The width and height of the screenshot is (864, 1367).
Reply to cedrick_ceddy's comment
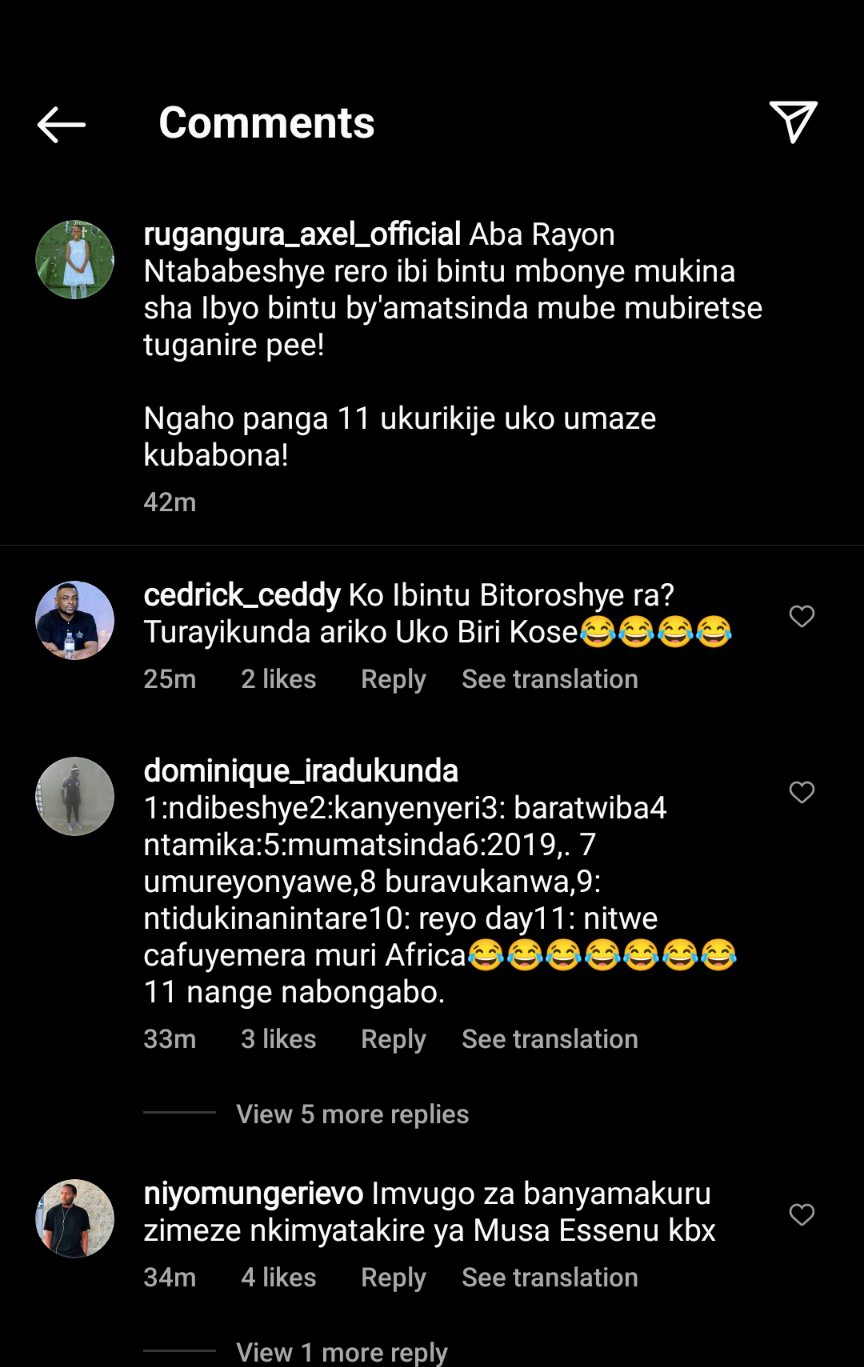point(393,679)
